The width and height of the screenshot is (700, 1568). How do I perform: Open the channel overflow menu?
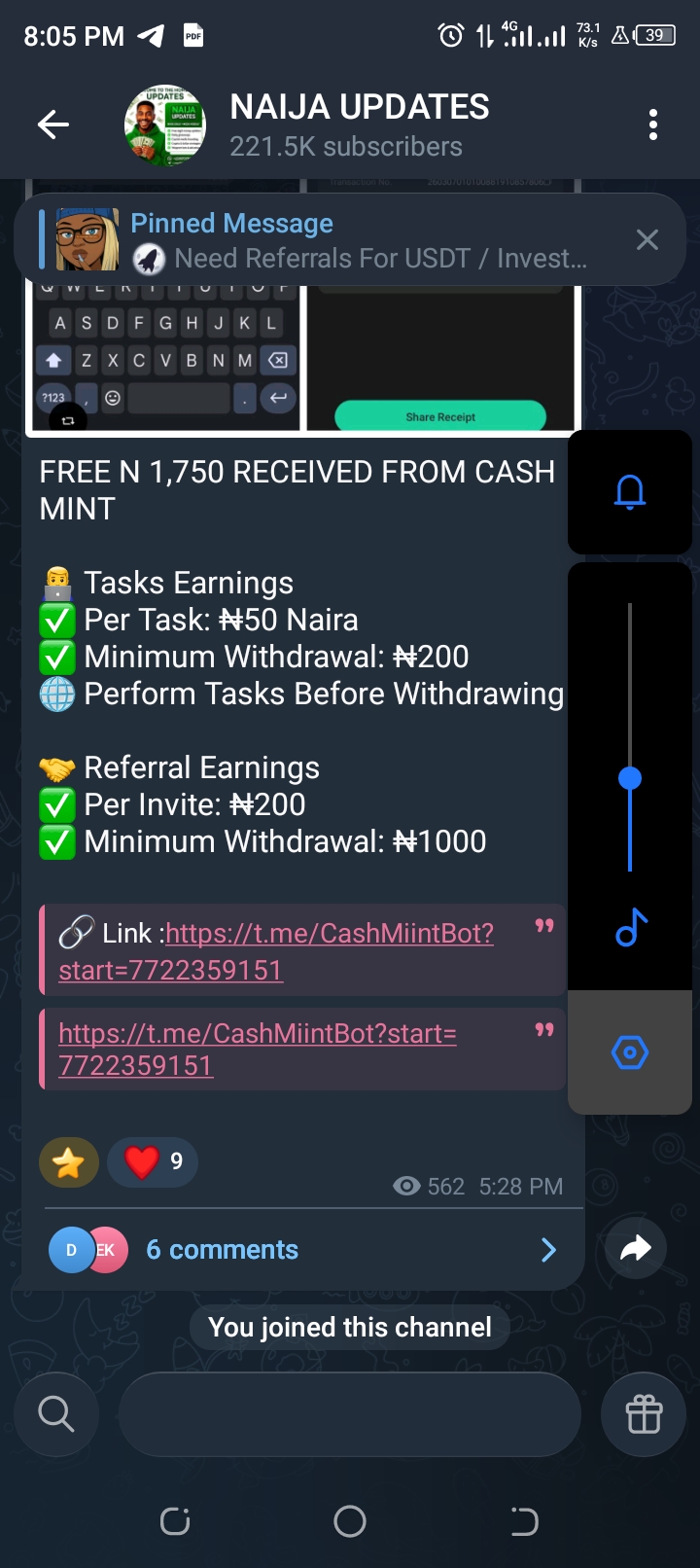[652, 125]
